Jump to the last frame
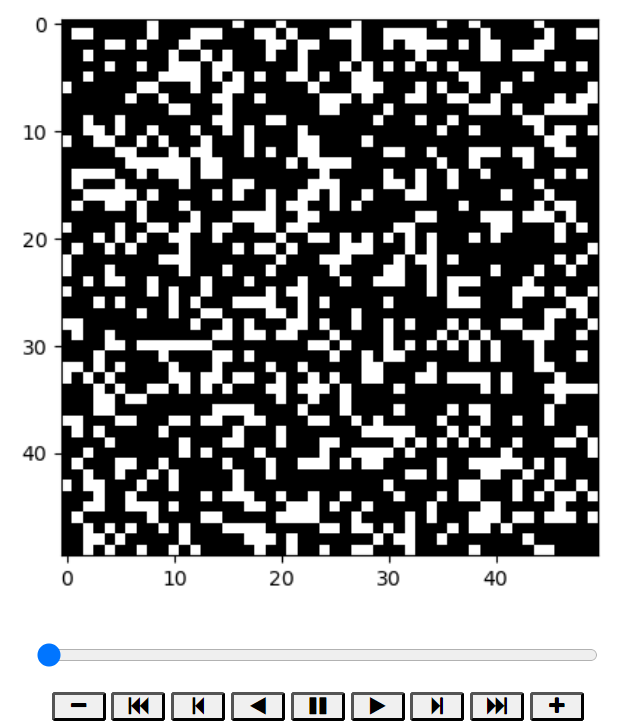This screenshot has height=727, width=636. click(497, 706)
